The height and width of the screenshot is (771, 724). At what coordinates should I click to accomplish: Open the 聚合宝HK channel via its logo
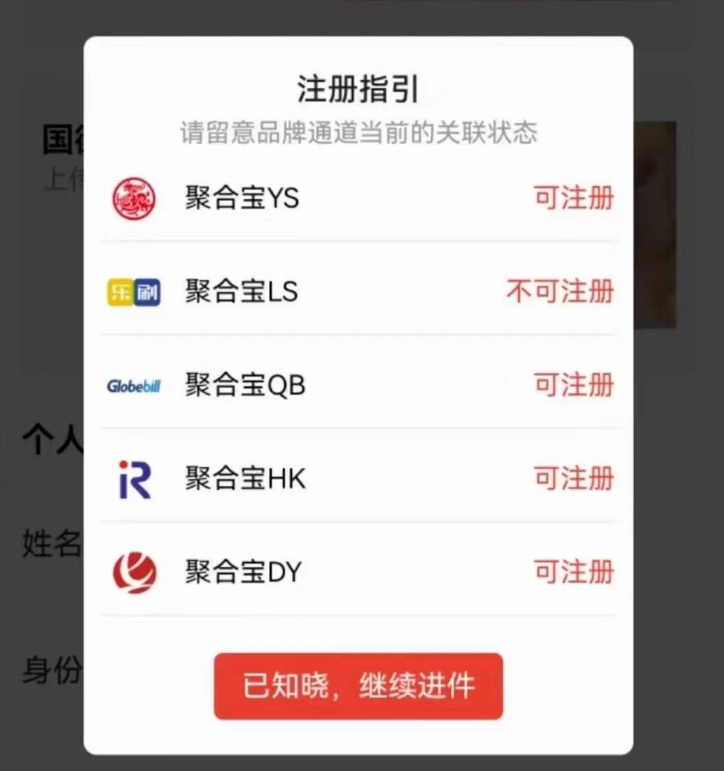(x=134, y=478)
